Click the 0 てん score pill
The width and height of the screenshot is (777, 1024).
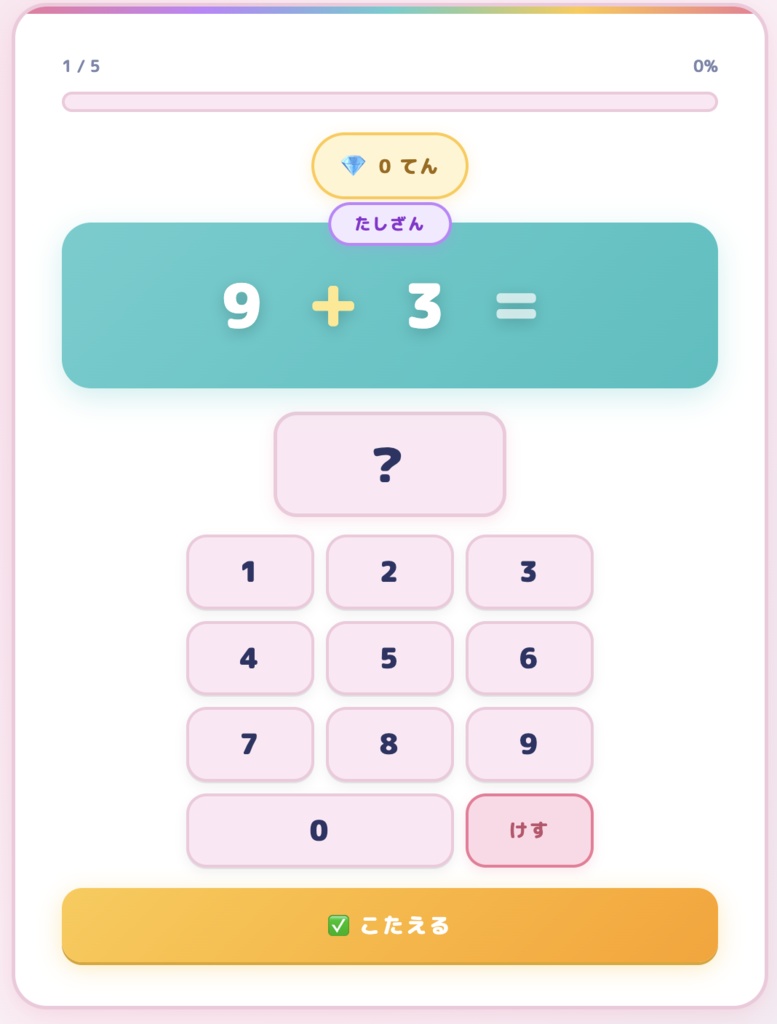390,165
